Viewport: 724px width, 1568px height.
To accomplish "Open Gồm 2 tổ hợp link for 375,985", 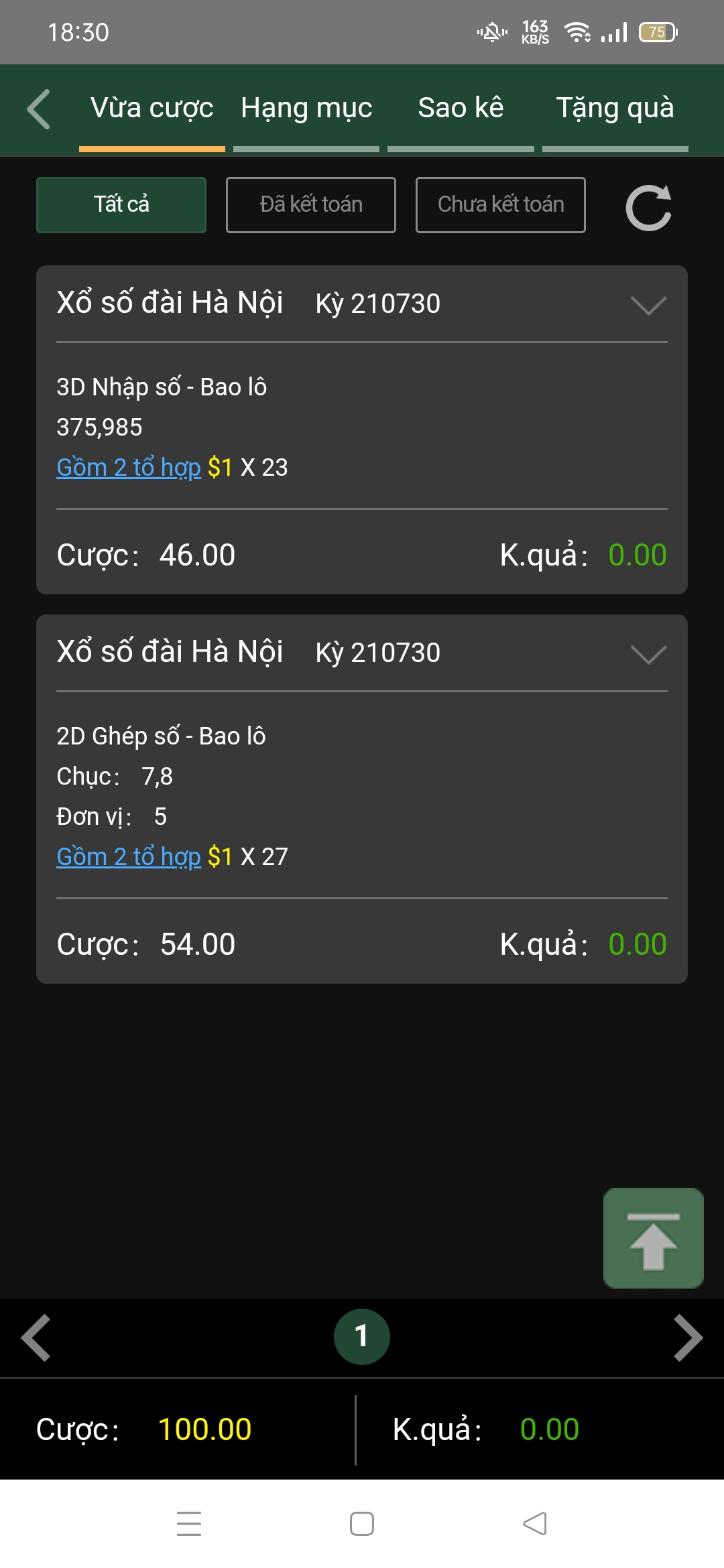I will click(129, 467).
